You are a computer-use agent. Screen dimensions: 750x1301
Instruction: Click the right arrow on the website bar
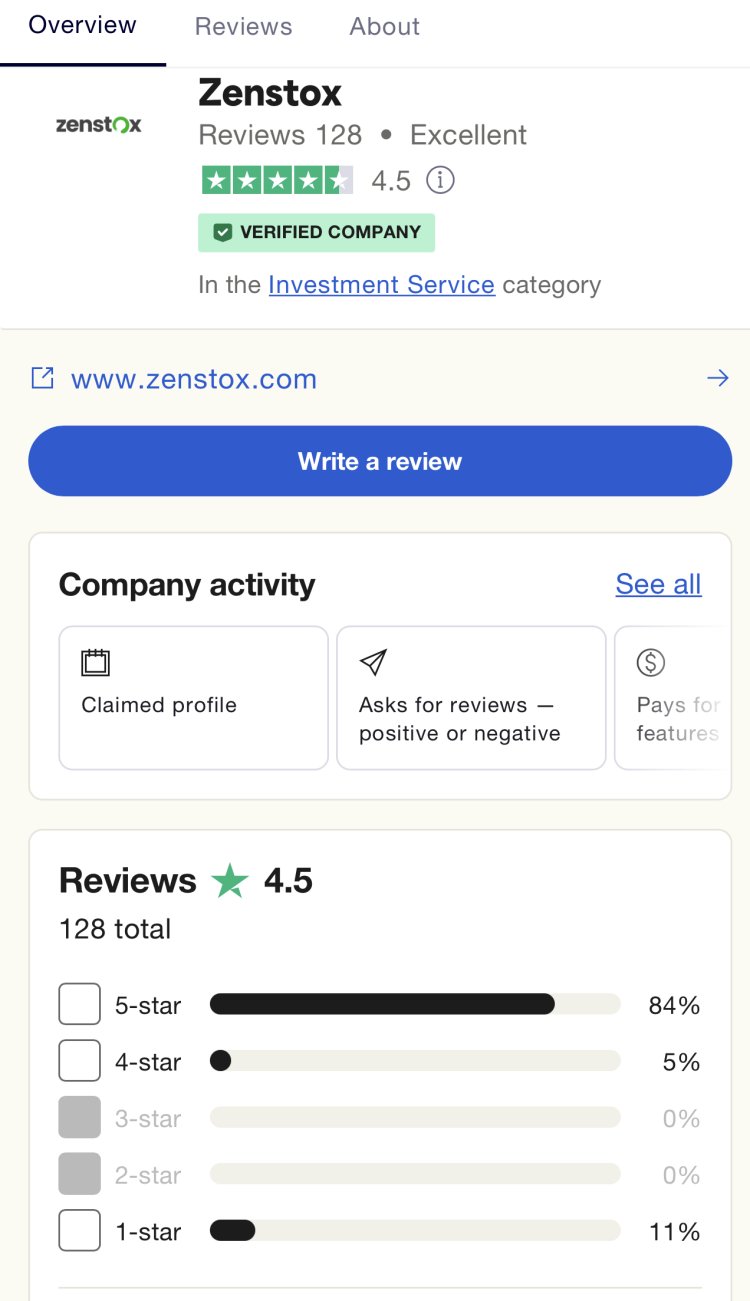coord(718,378)
